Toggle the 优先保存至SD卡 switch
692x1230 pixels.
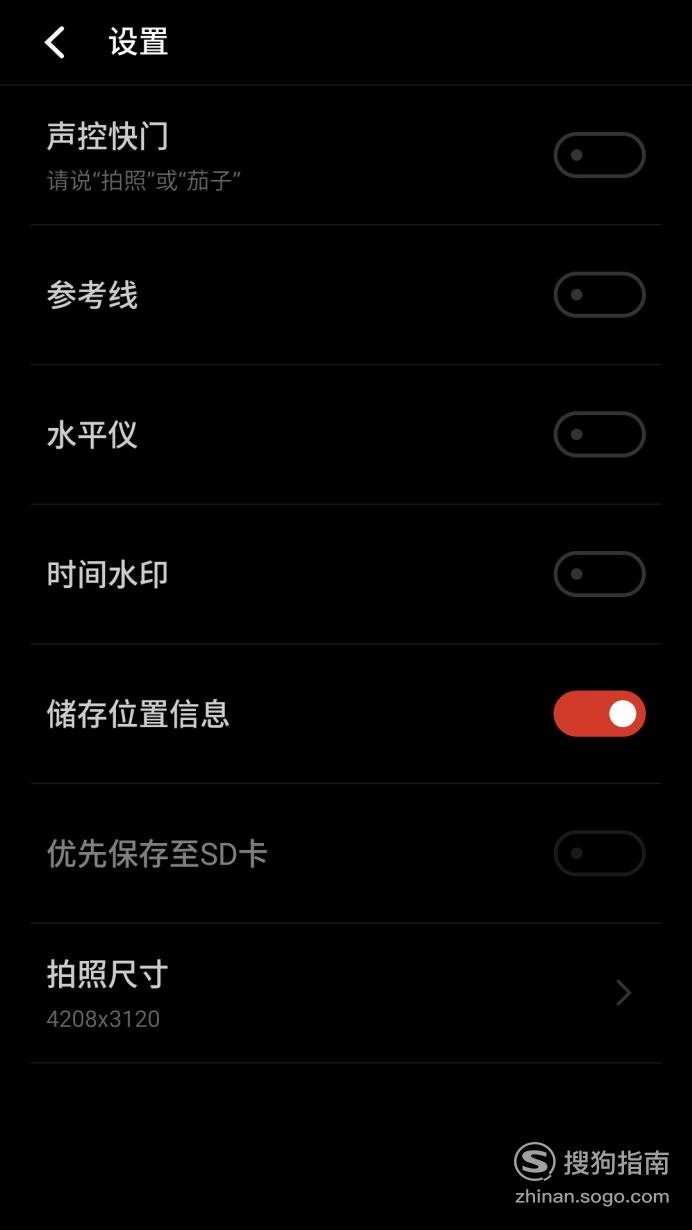coord(600,854)
